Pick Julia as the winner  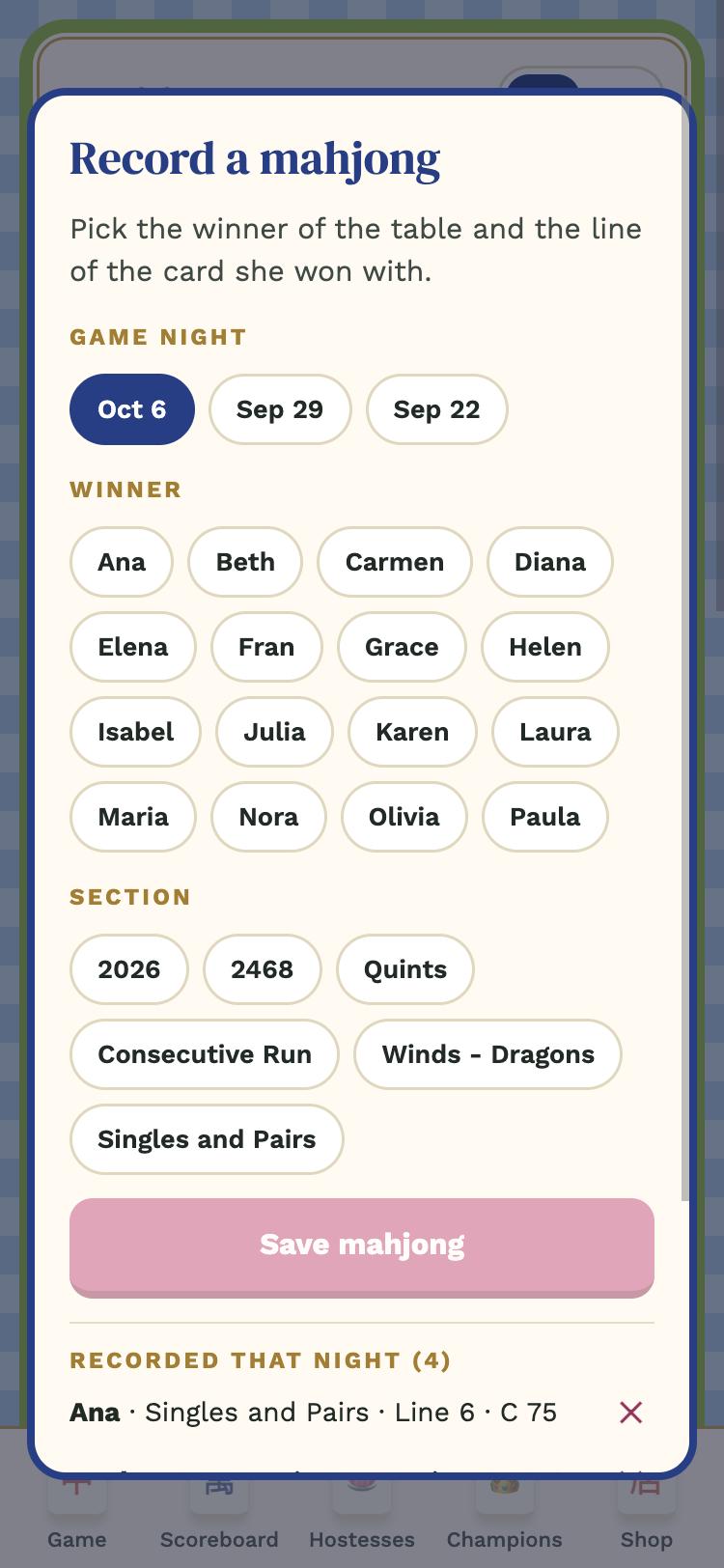coord(274,732)
